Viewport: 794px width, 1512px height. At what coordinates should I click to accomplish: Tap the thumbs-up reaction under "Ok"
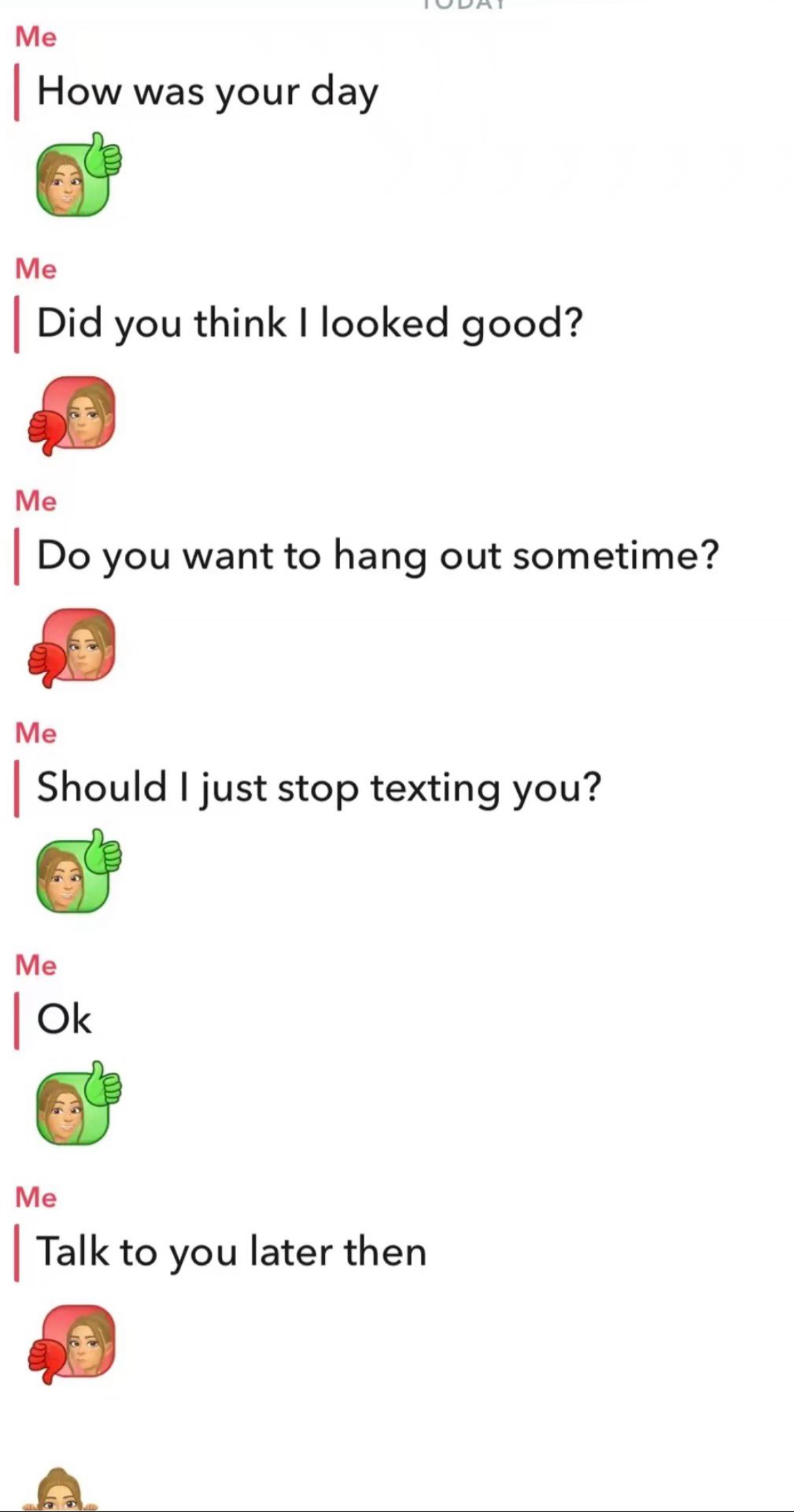79,1103
